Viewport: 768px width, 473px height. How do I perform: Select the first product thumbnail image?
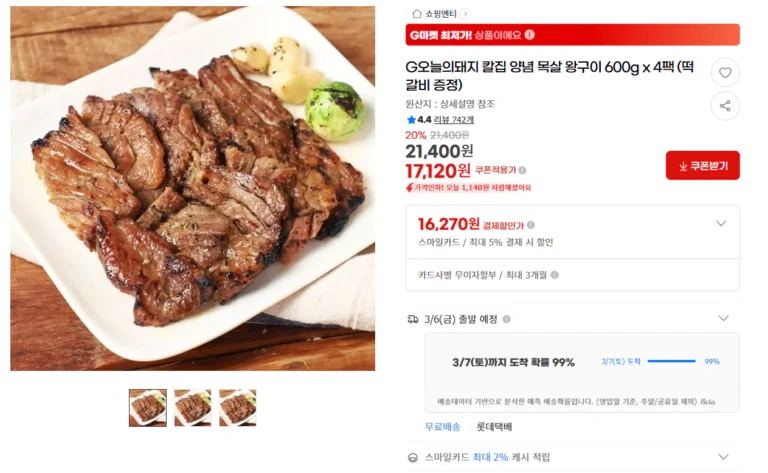point(148,408)
